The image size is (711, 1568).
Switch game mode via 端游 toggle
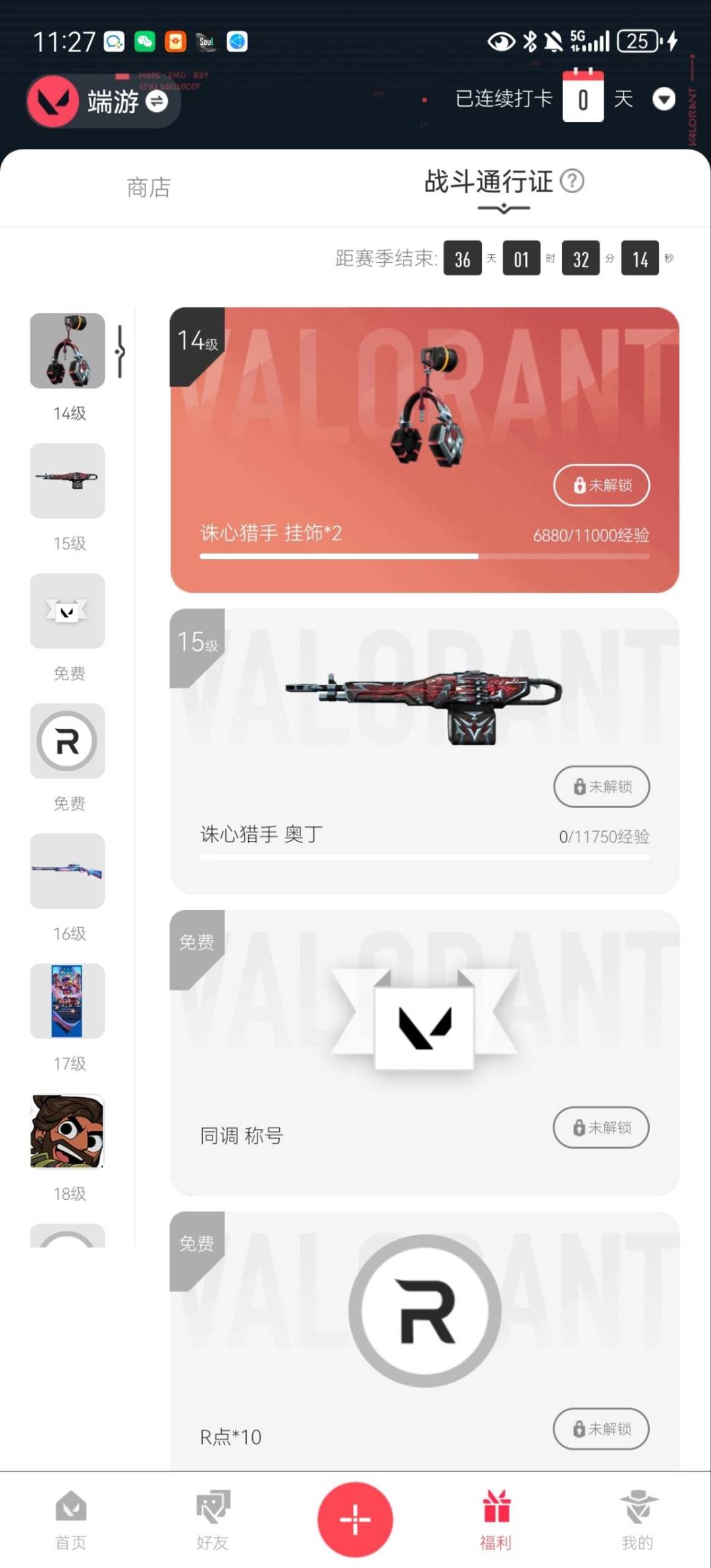point(156,101)
